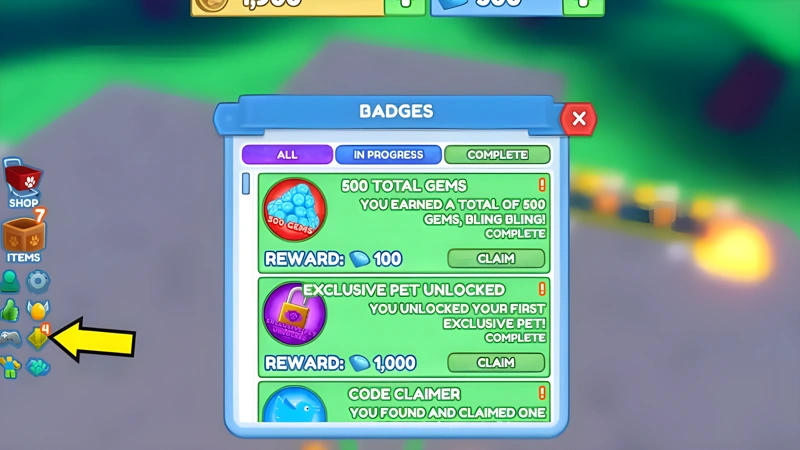
Task: Switch to the In Progress tab
Action: (388, 154)
